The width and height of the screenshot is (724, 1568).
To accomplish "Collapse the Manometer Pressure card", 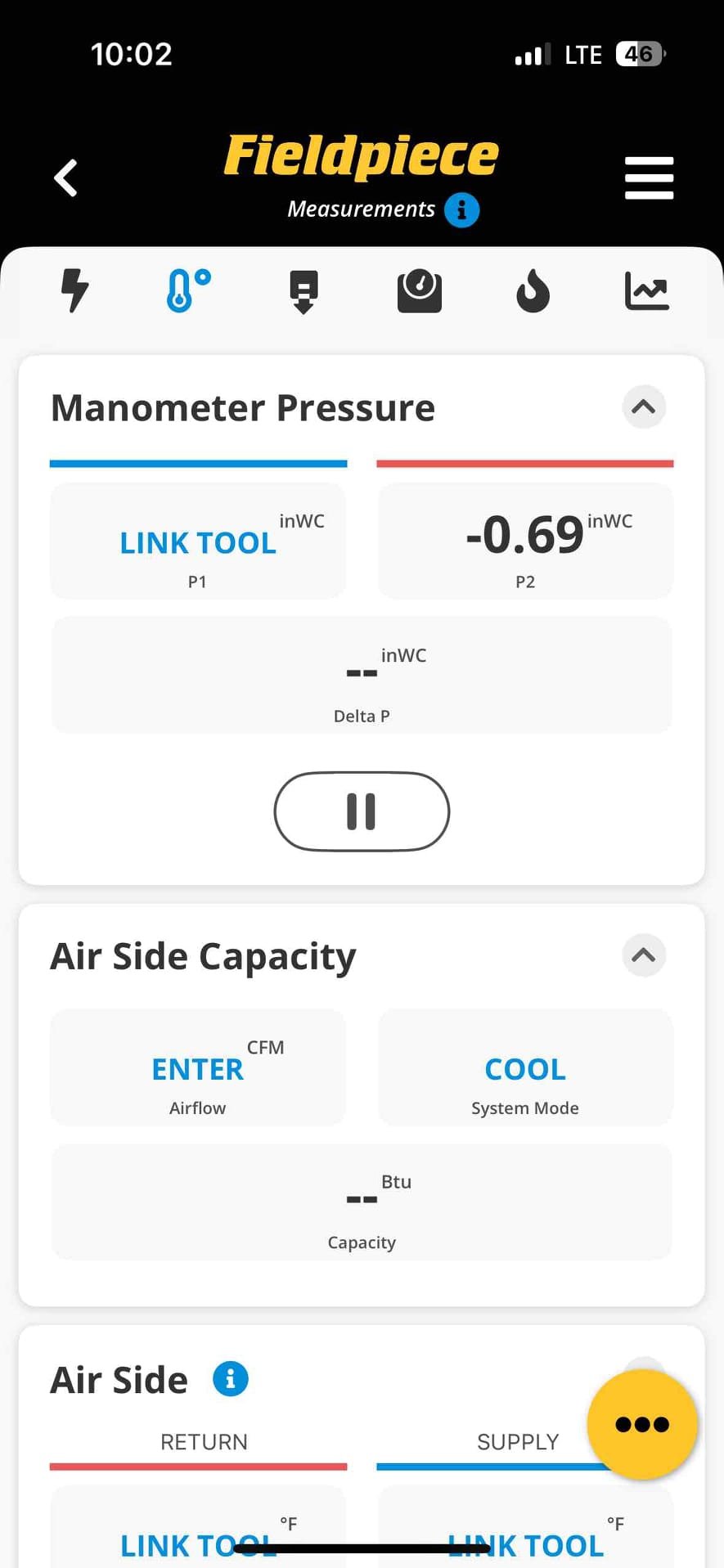I will (644, 407).
